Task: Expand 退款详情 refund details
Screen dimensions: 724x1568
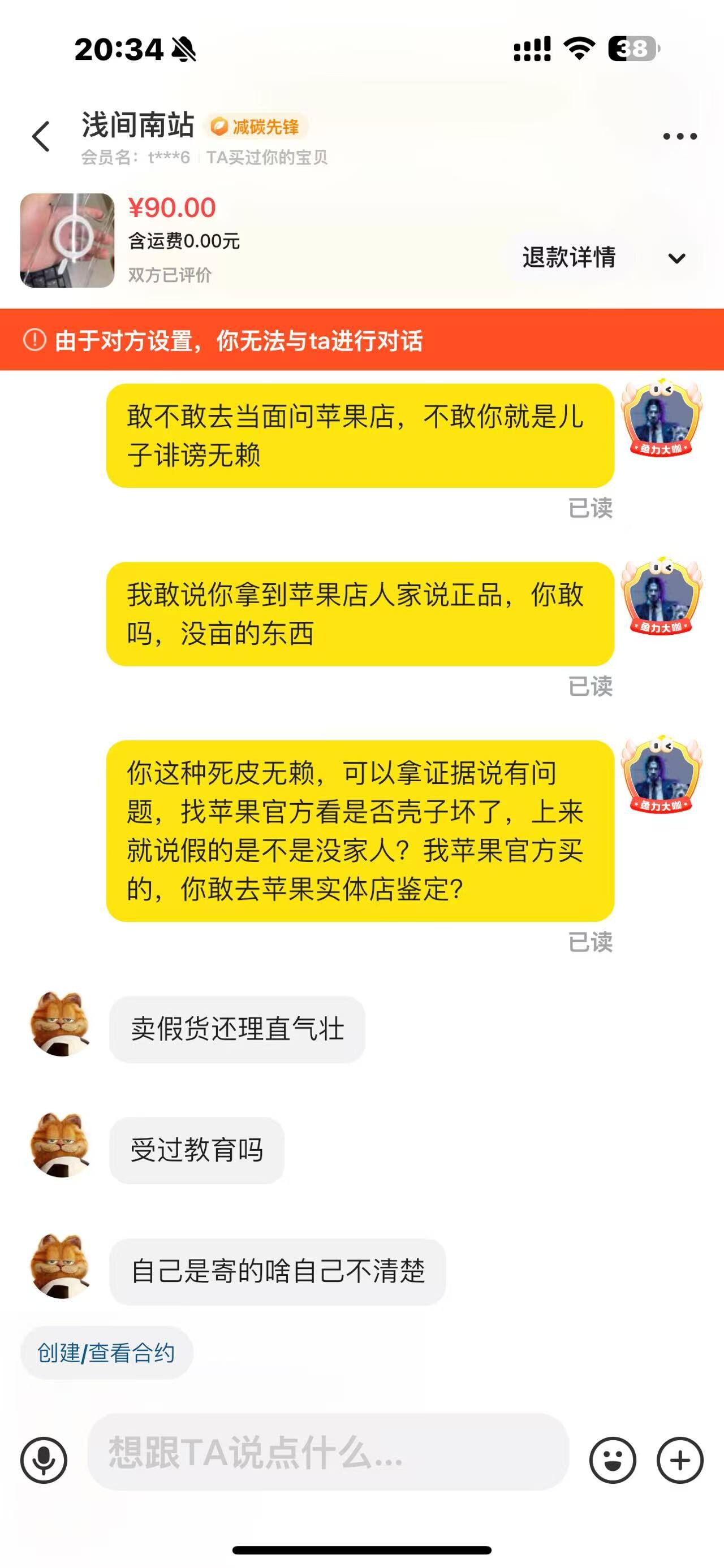Action: pyautogui.click(x=604, y=258)
